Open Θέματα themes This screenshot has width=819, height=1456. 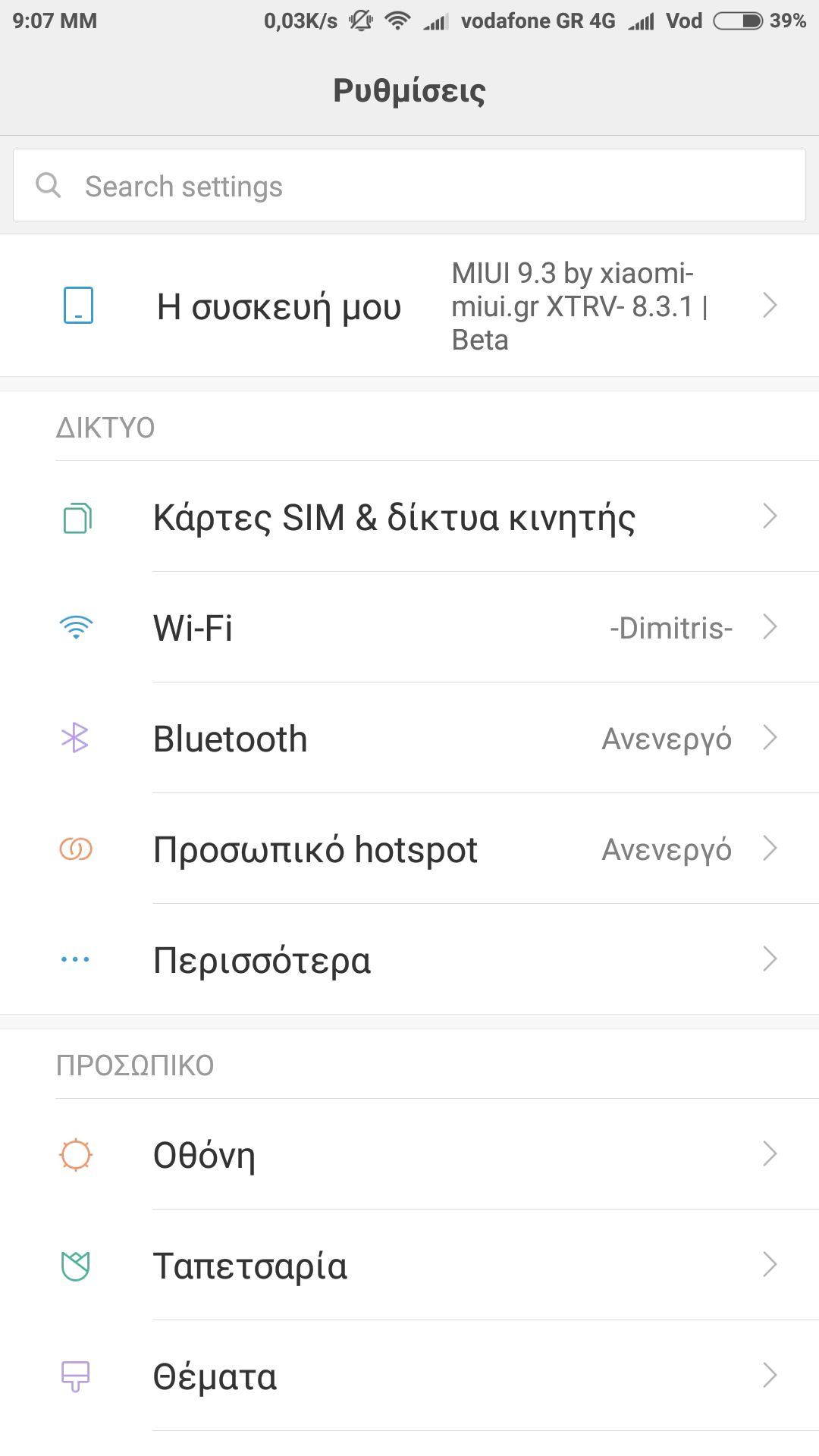[x=409, y=1376]
